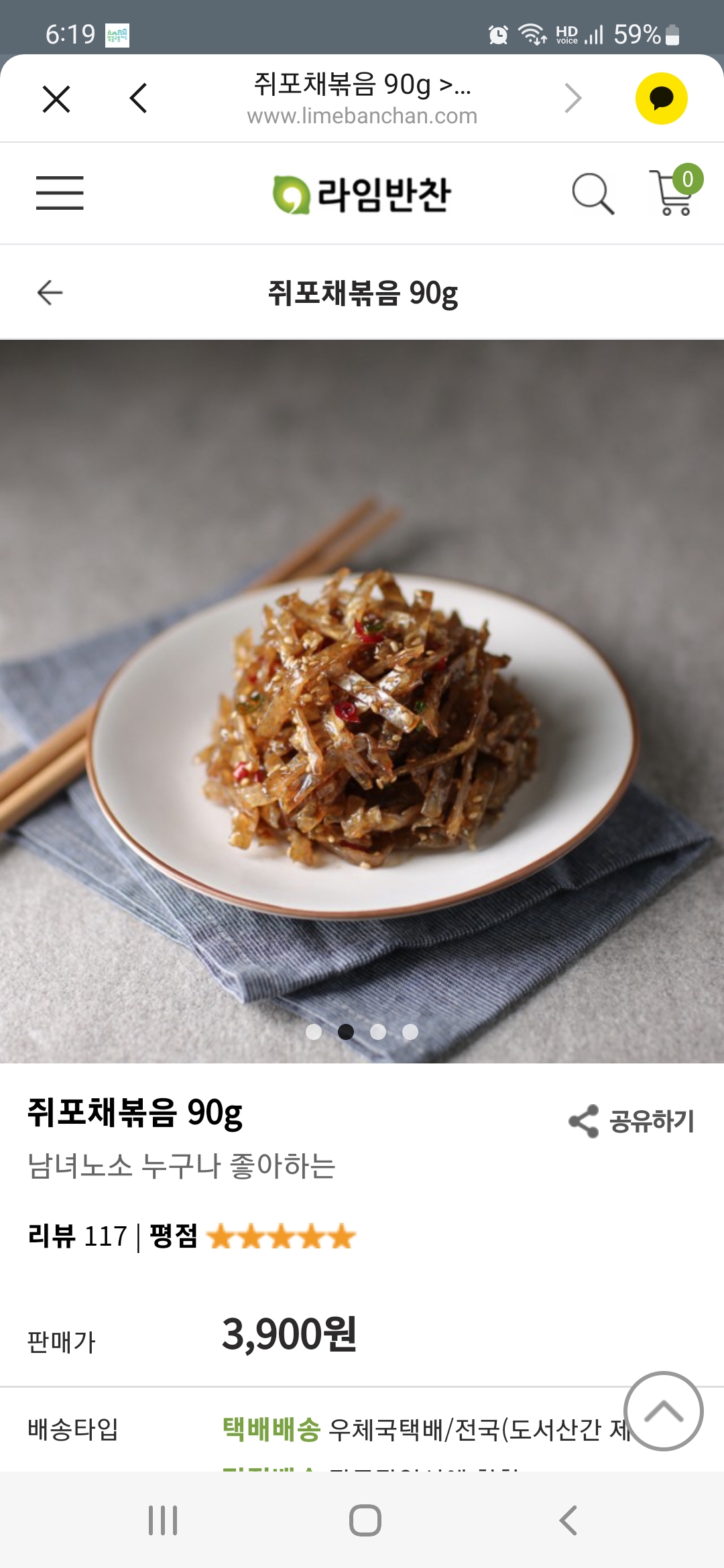Open the hamburger menu

(60, 193)
